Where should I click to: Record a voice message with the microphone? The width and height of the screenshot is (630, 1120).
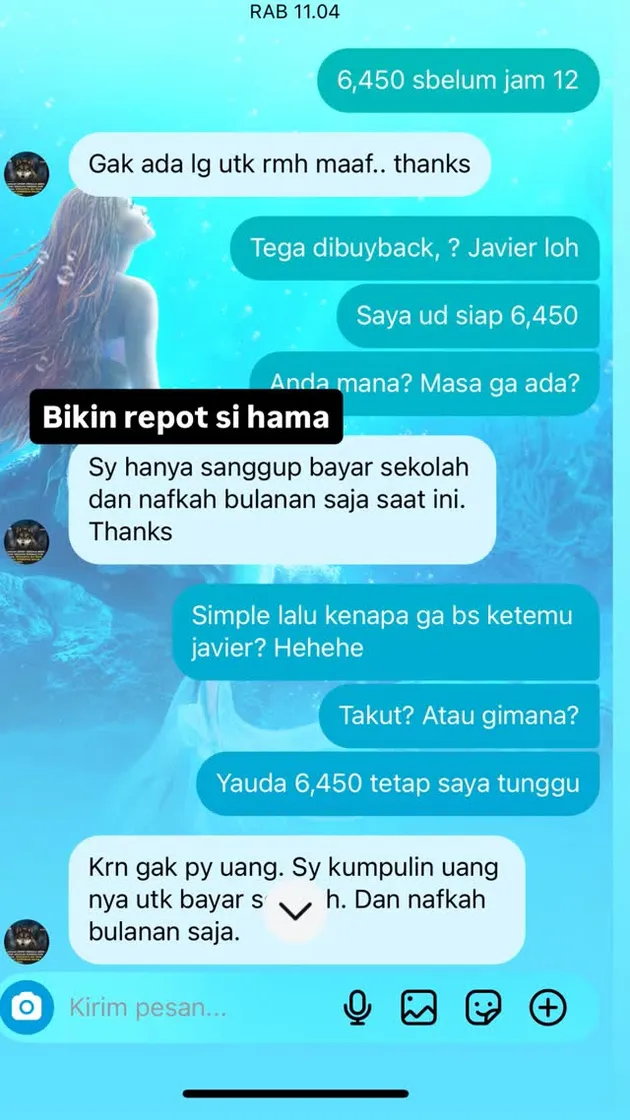(x=355, y=1009)
